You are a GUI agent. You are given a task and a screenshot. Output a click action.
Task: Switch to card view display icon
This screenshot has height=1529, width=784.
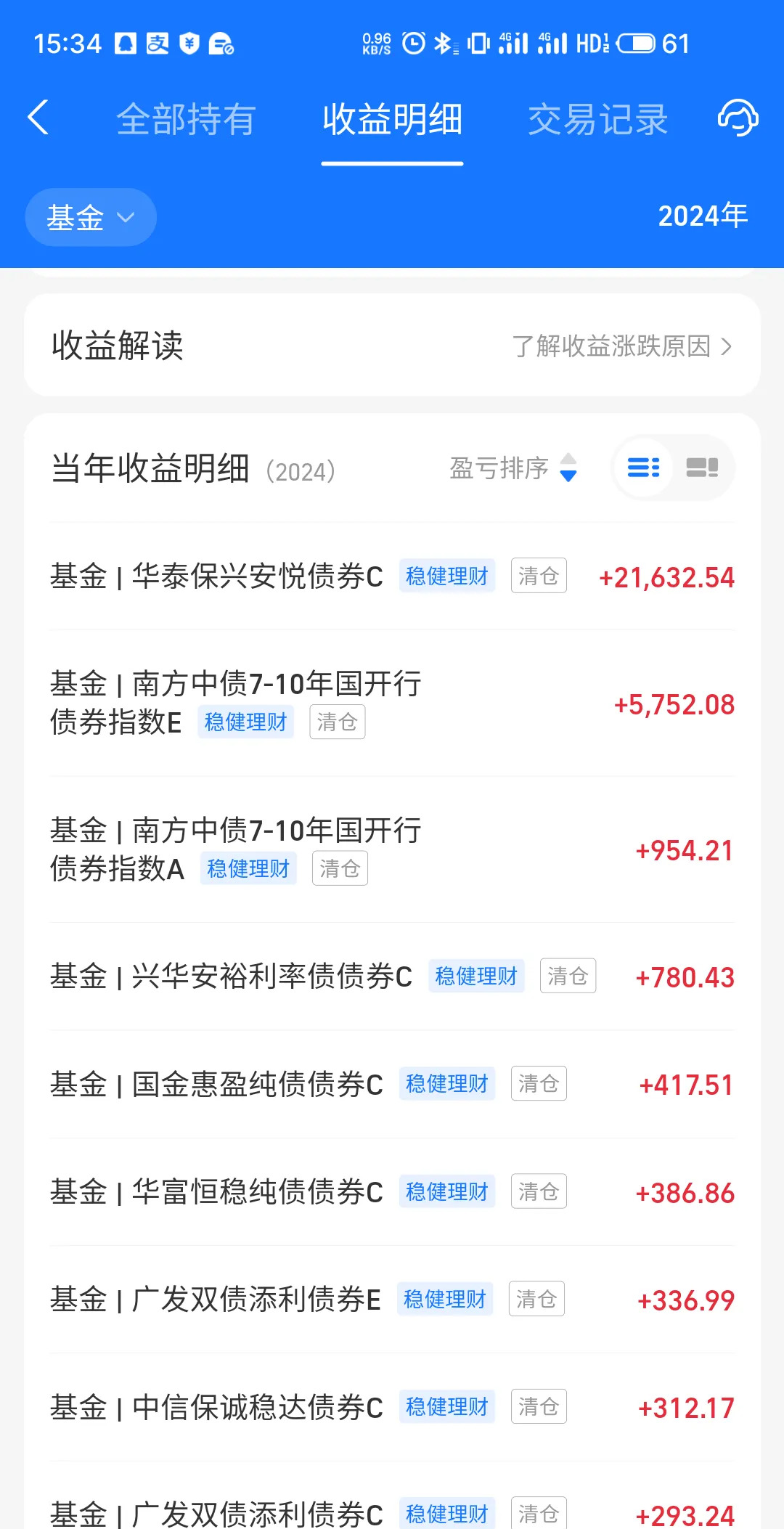(702, 468)
